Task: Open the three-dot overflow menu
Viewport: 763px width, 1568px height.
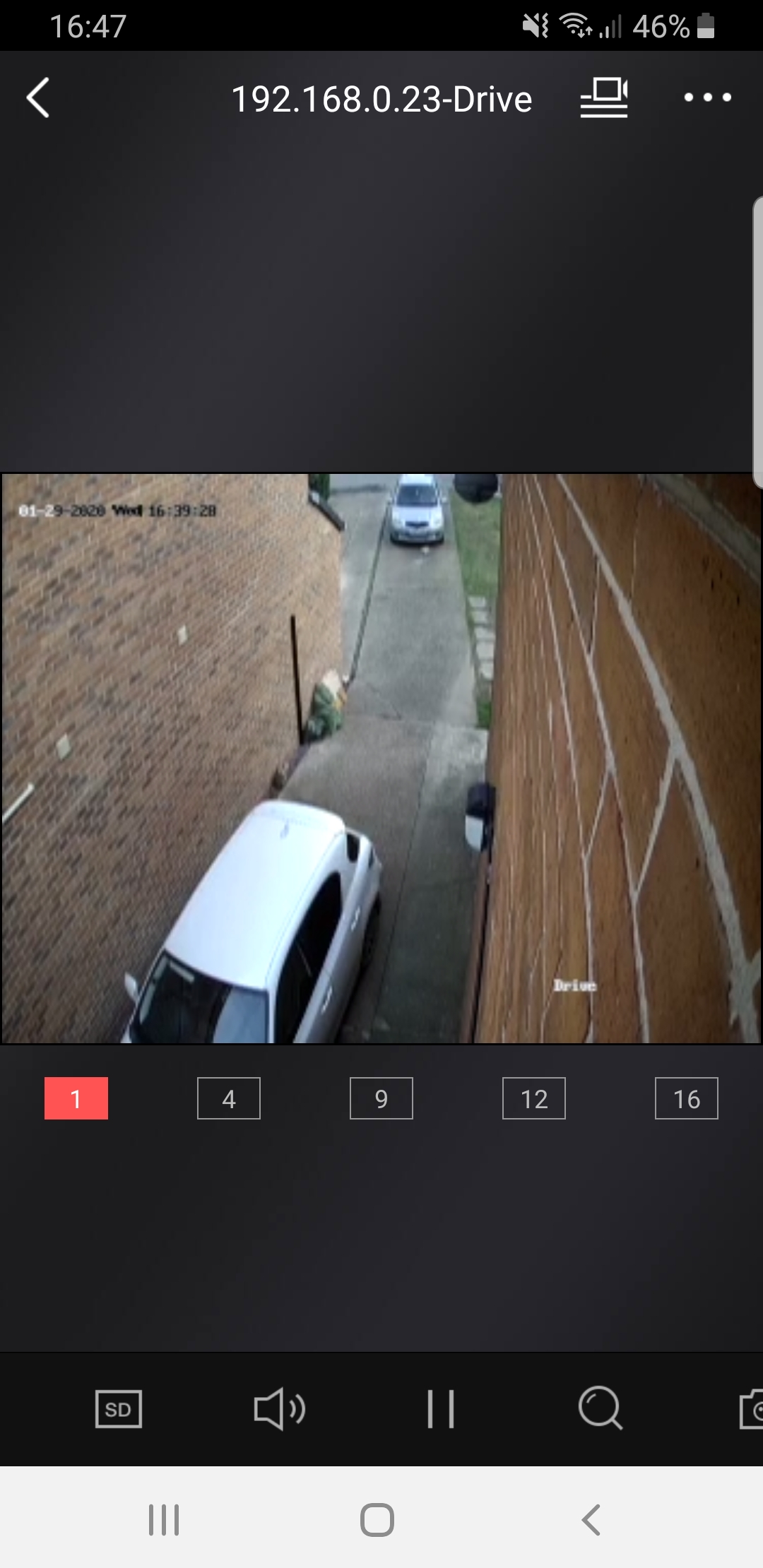Action: [x=707, y=97]
